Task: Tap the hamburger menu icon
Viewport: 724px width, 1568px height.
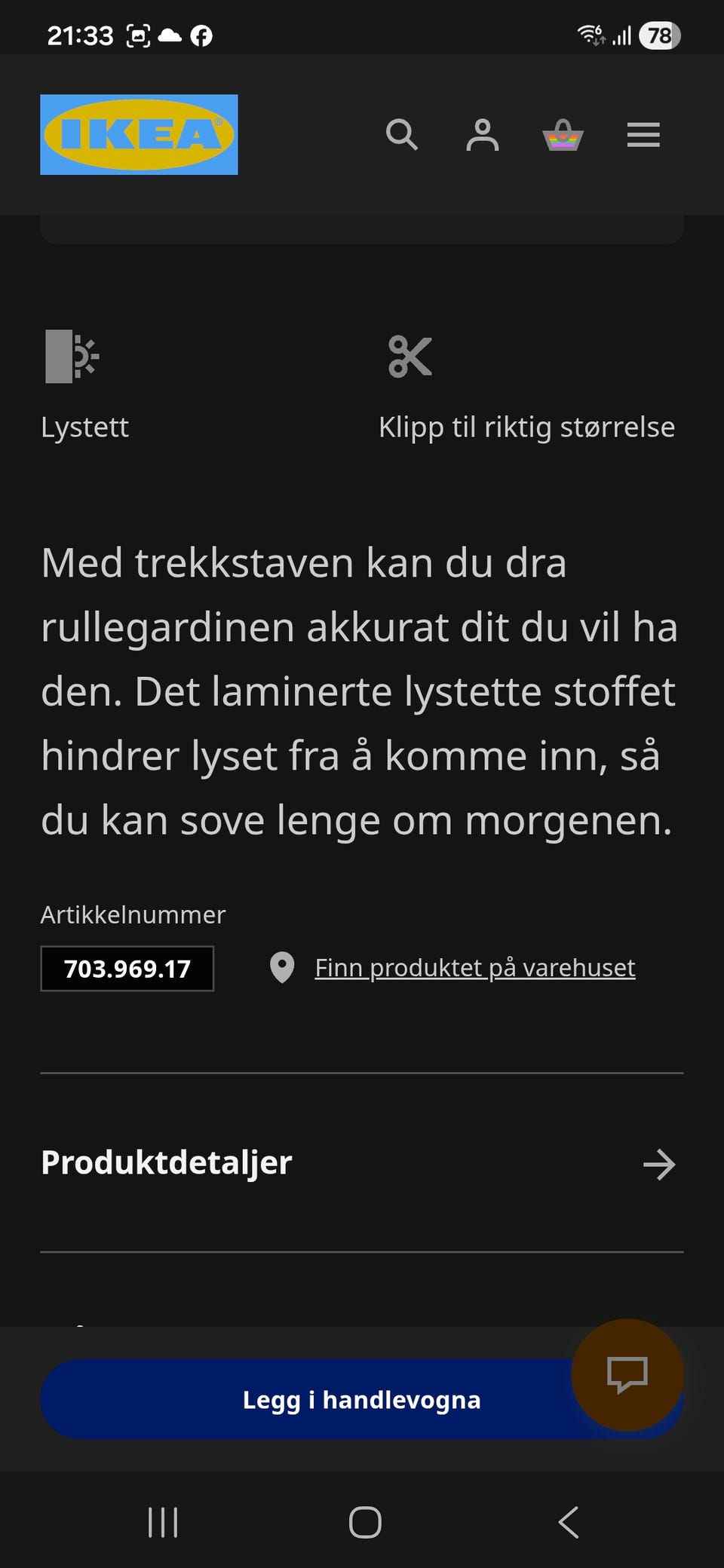Action: coord(643,136)
